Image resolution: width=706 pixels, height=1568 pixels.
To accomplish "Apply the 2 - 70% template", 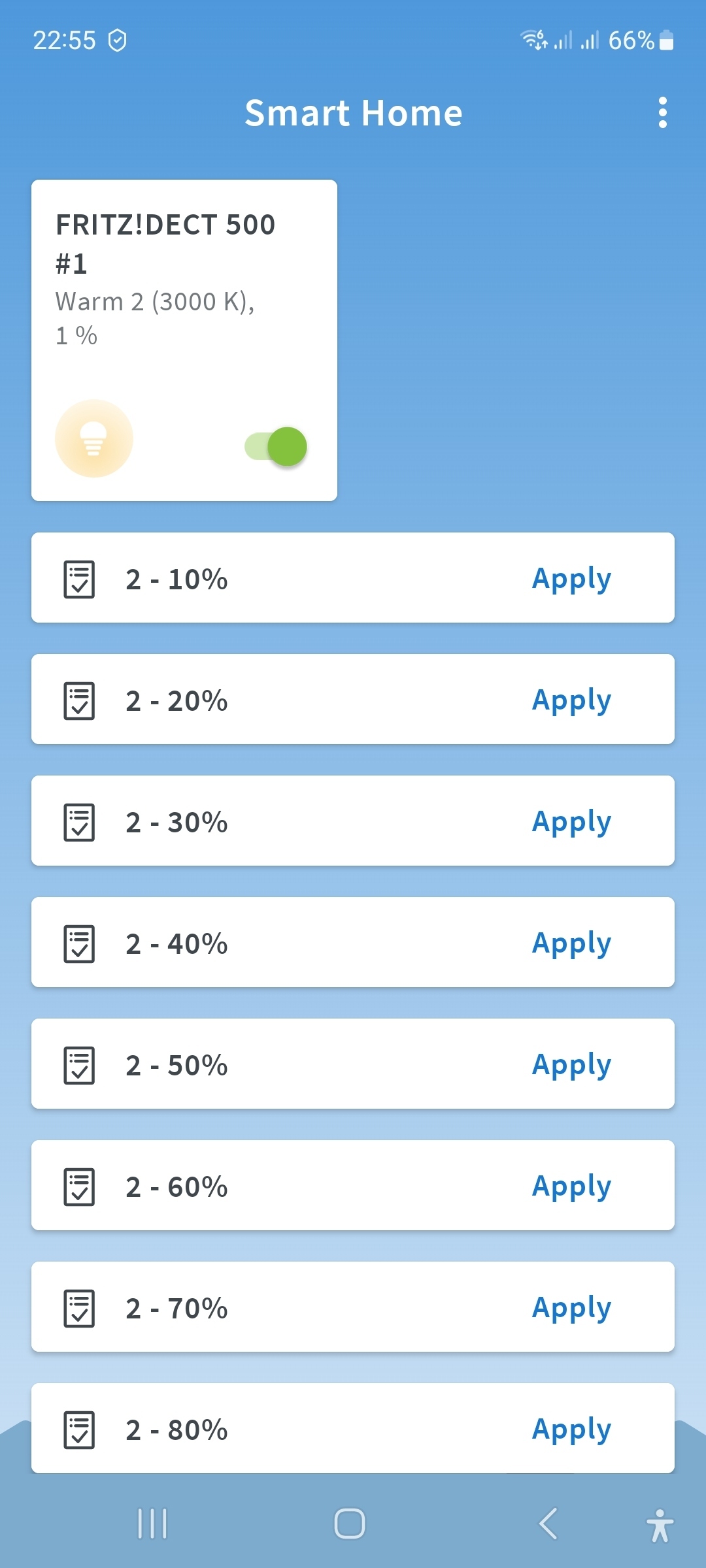I will pyautogui.click(x=571, y=1308).
